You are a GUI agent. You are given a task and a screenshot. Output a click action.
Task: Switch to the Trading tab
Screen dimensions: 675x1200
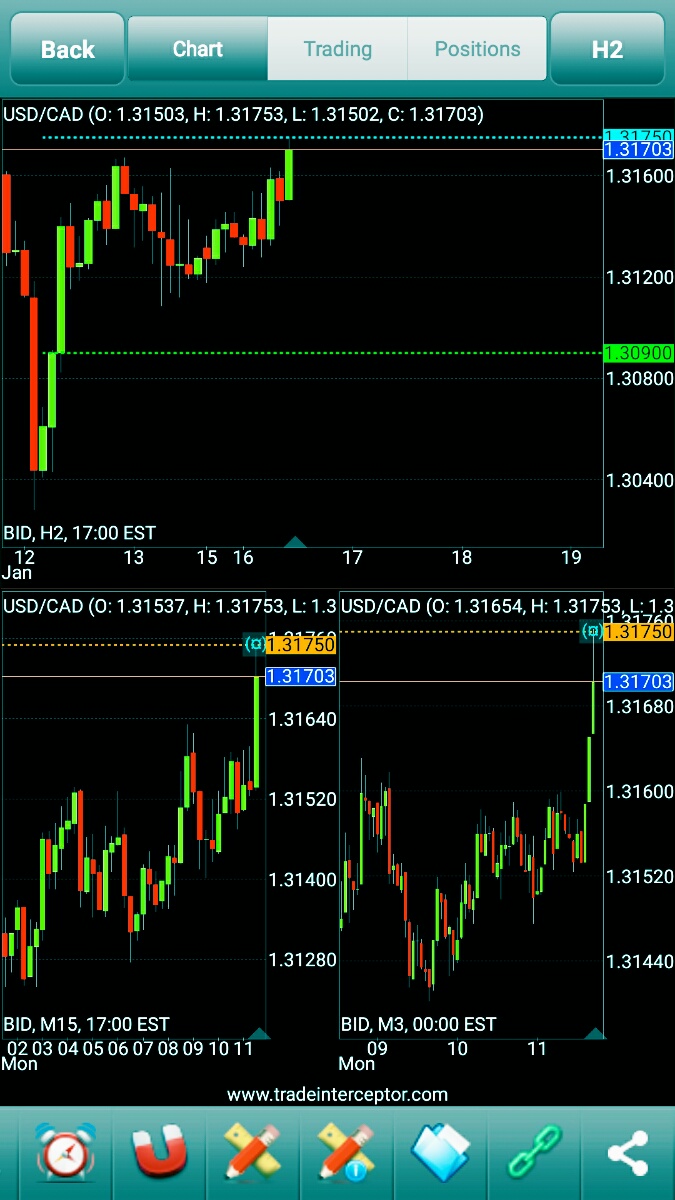[337, 49]
